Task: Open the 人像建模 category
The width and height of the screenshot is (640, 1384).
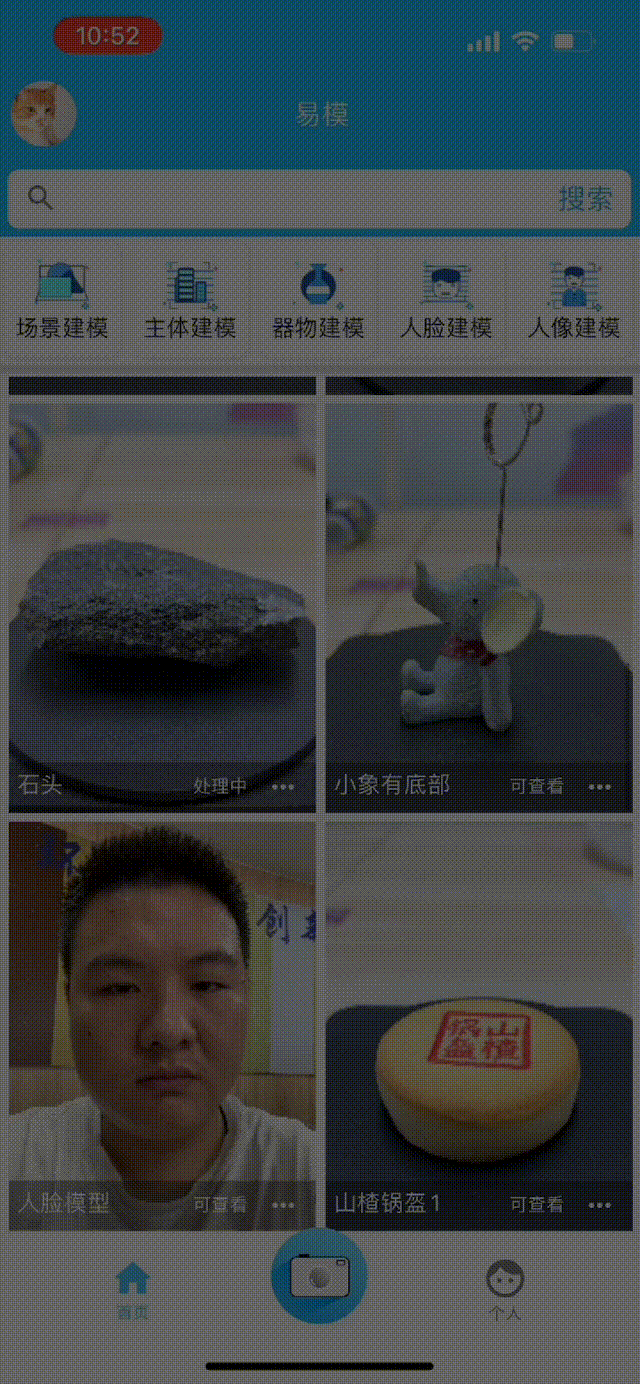Action: coord(574,299)
